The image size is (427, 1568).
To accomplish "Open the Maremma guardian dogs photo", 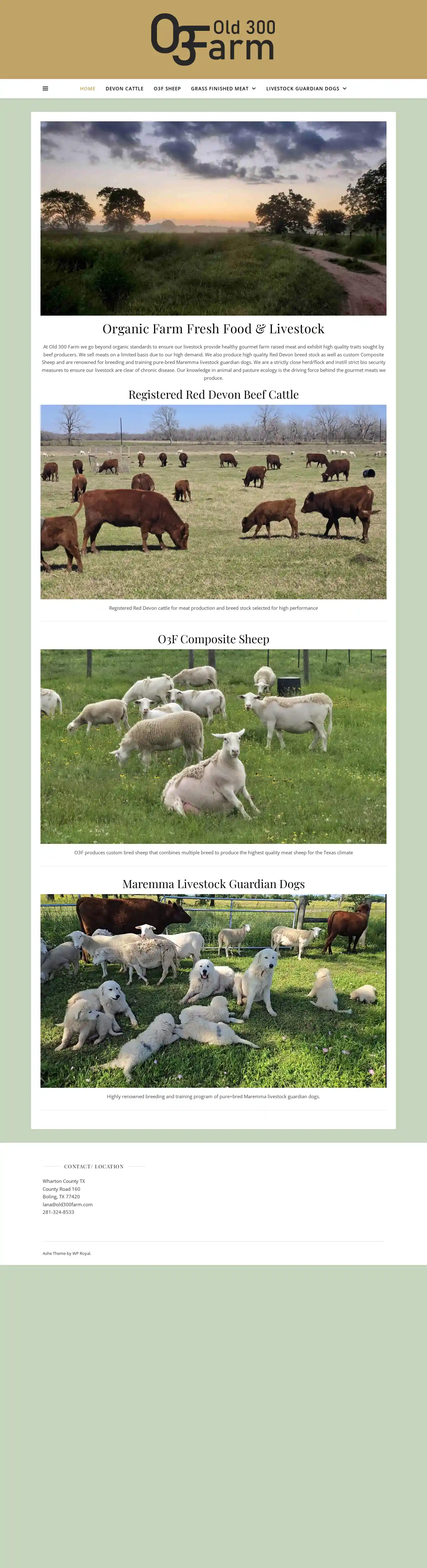I will tap(213, 990).
